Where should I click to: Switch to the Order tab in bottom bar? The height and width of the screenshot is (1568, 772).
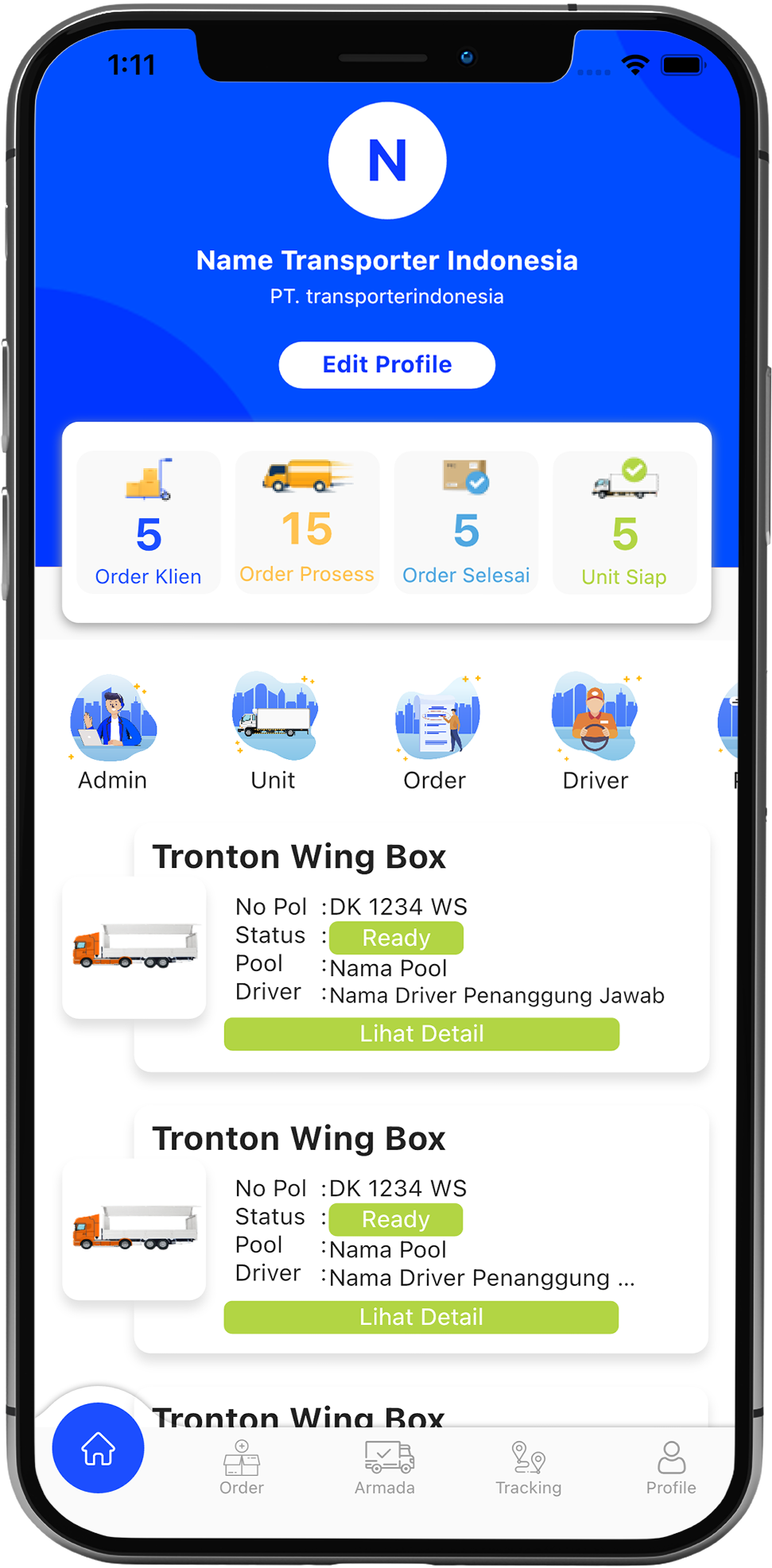[x=242, y=1468]
